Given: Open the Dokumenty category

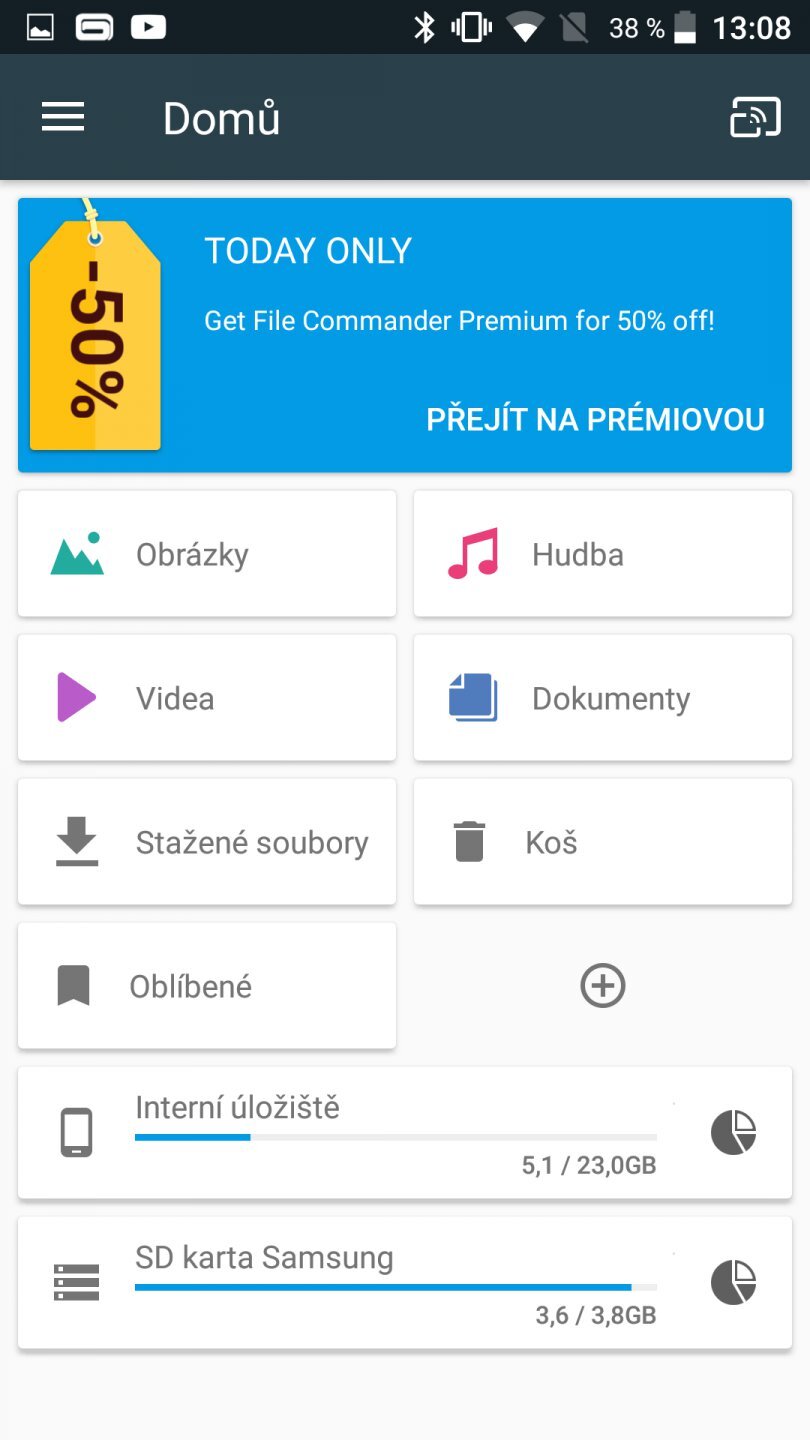Looking at the screenshot, I should [x=602, y=698].
